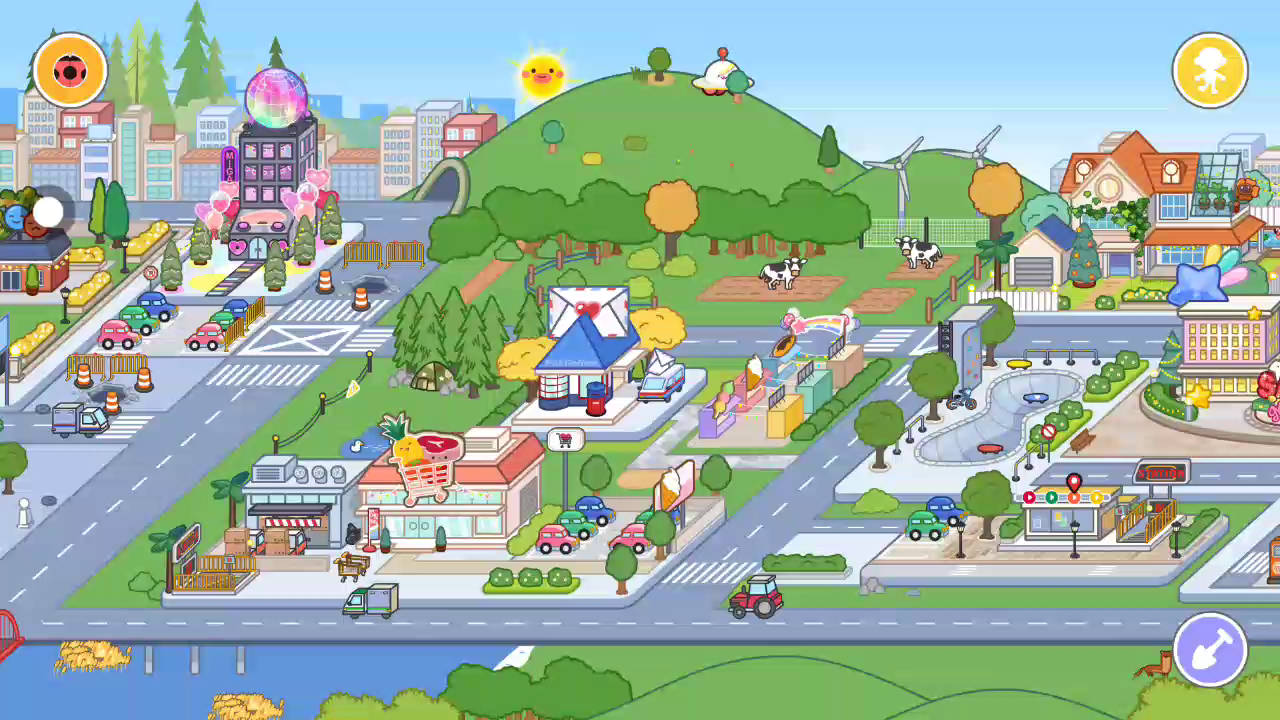The width and height of the screenshot is (1280, 720).
Task: Enter the disco ball club building
Action: pos(275,170)
